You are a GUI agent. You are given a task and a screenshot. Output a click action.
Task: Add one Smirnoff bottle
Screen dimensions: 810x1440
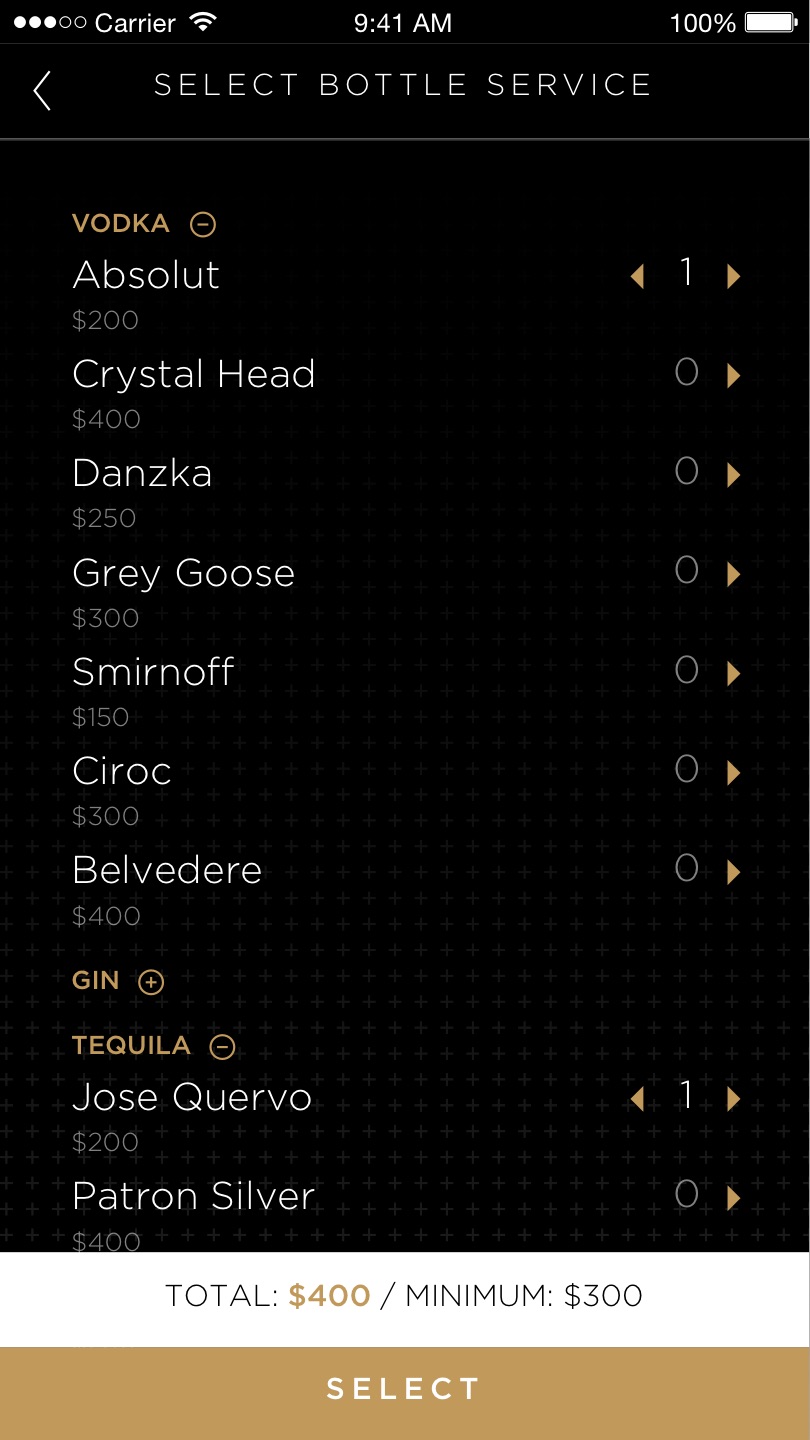pyautogui.click(x=734, y=673)
